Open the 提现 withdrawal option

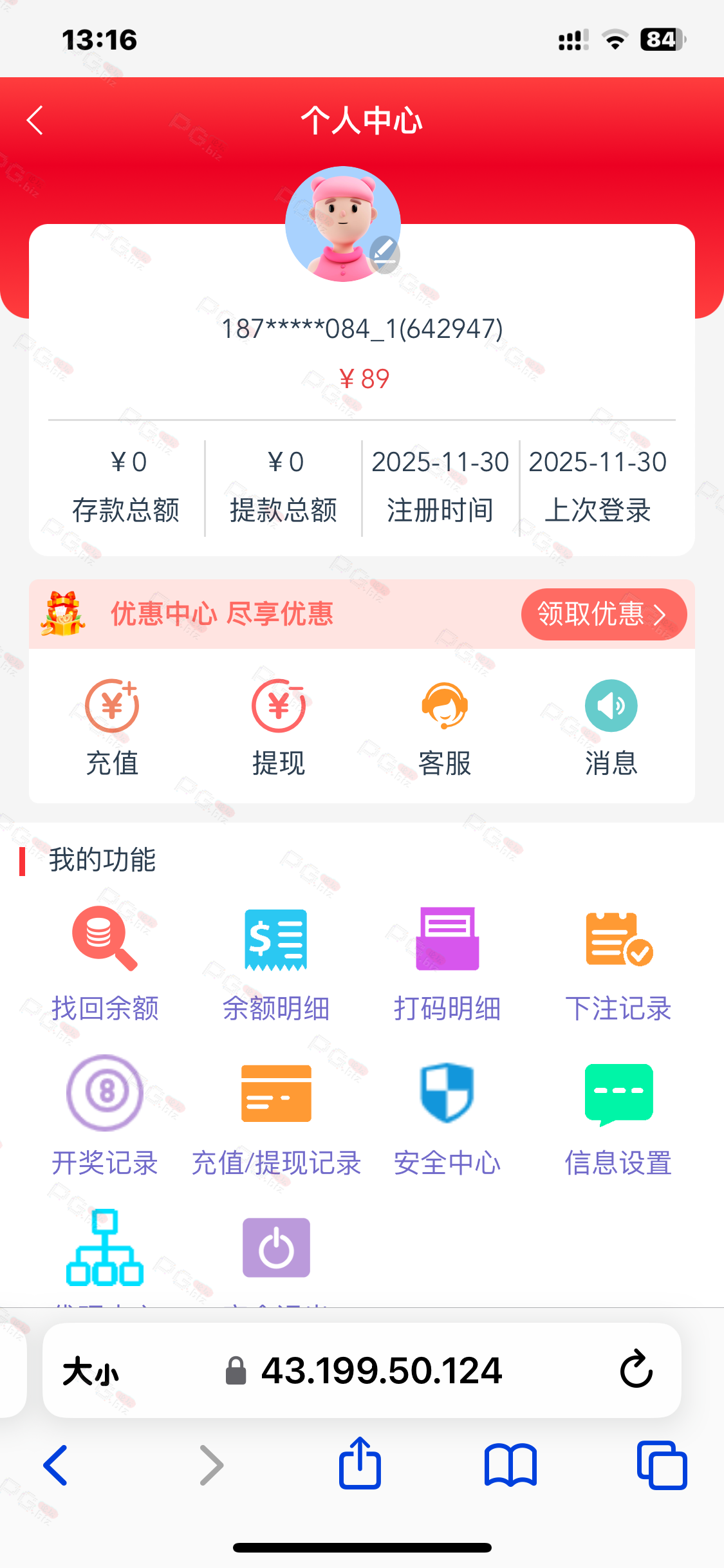click(278, 727)
